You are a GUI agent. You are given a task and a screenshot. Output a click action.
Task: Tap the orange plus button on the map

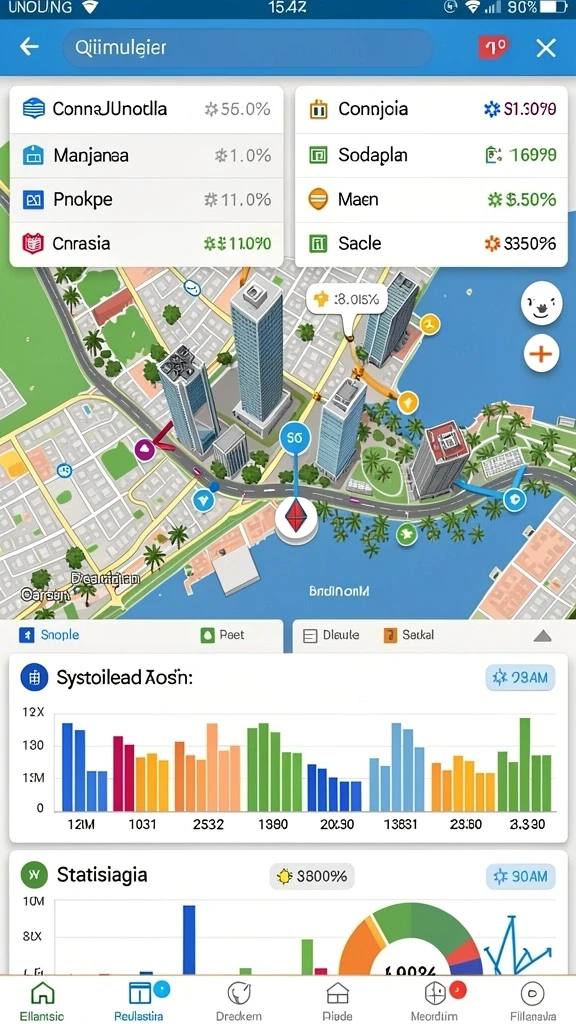tap(541, 354)
